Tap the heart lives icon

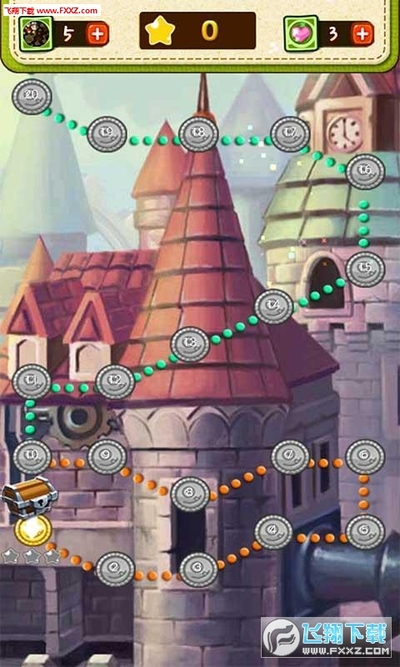301,34
